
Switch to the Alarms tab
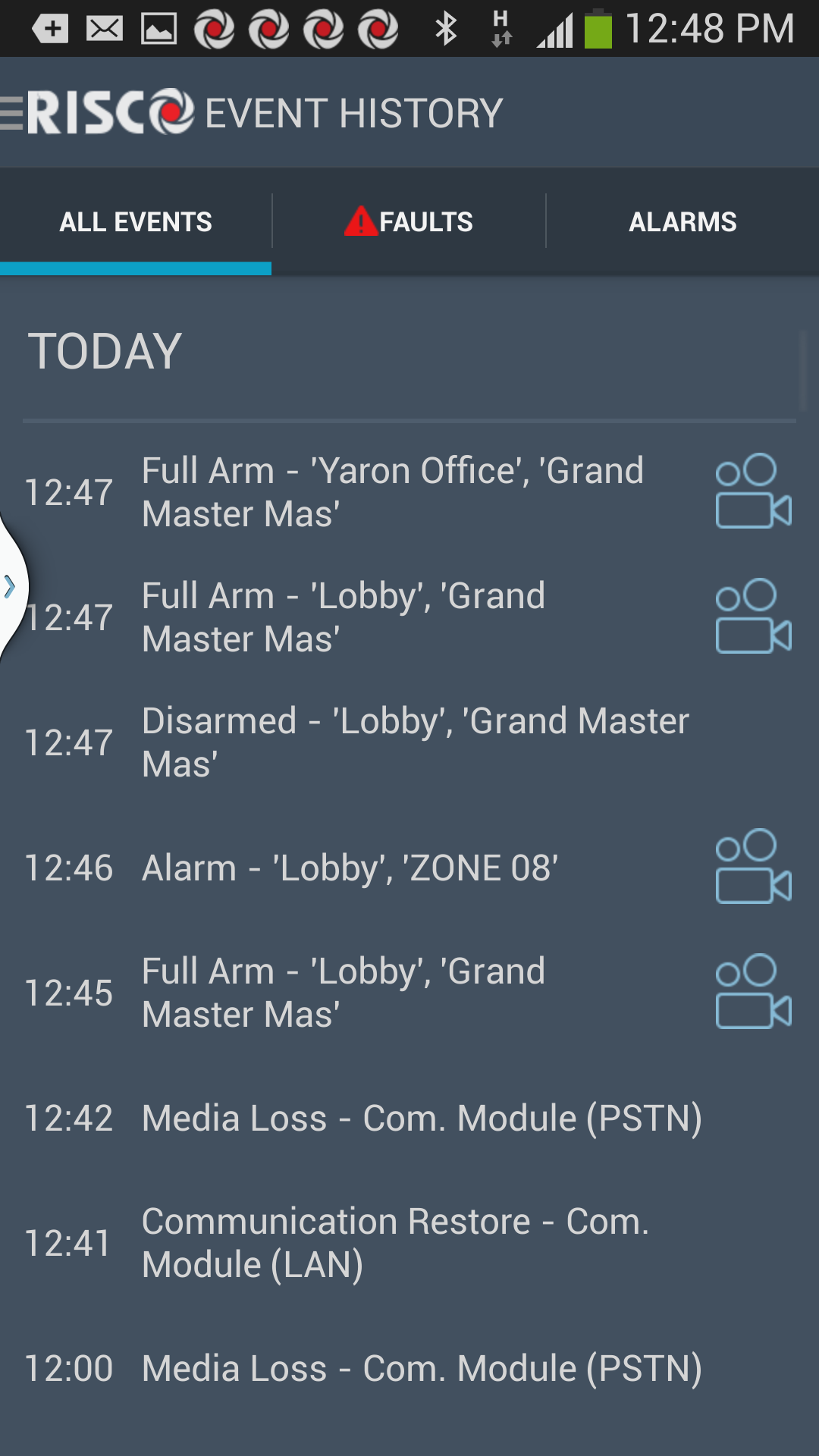[x=682, y=221]
